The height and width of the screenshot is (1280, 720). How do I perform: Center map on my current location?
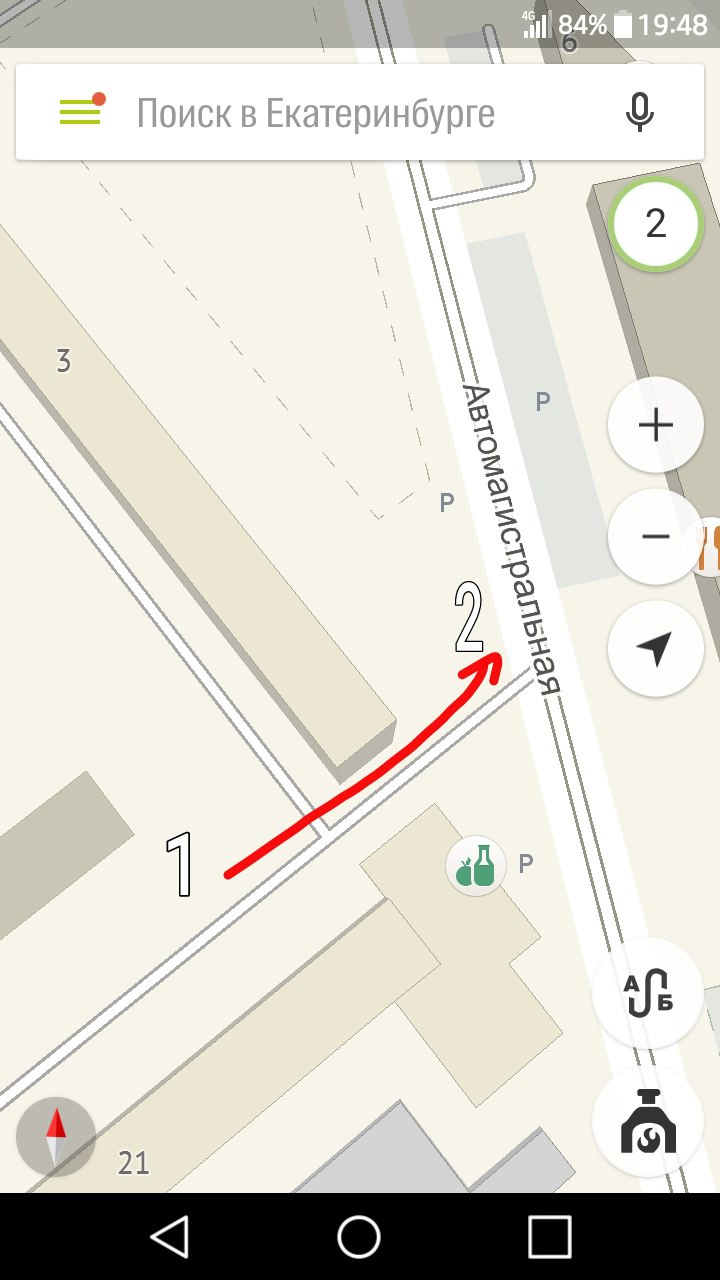[x=656, y=649]
